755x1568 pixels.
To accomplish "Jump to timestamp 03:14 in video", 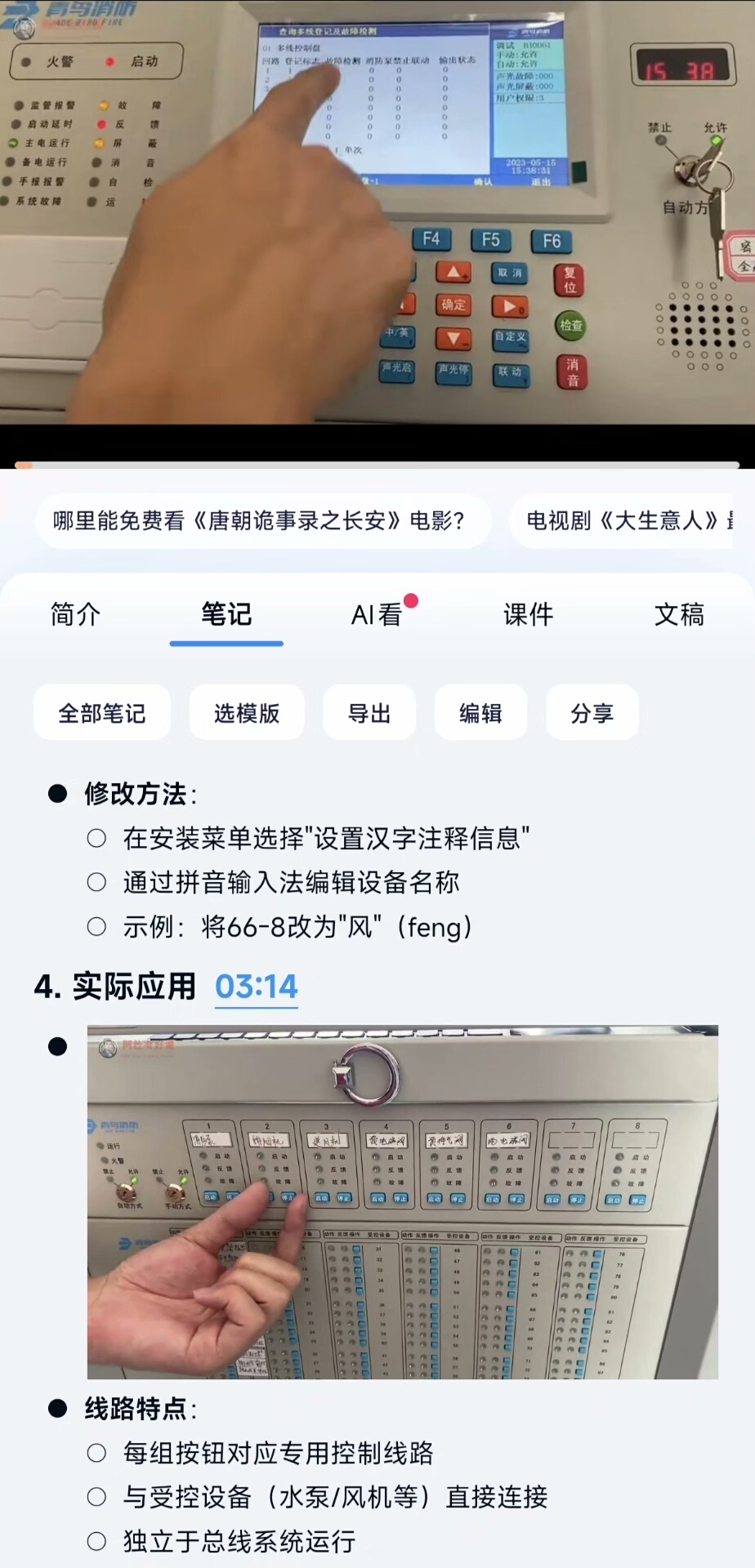I will tap(256, 987).
